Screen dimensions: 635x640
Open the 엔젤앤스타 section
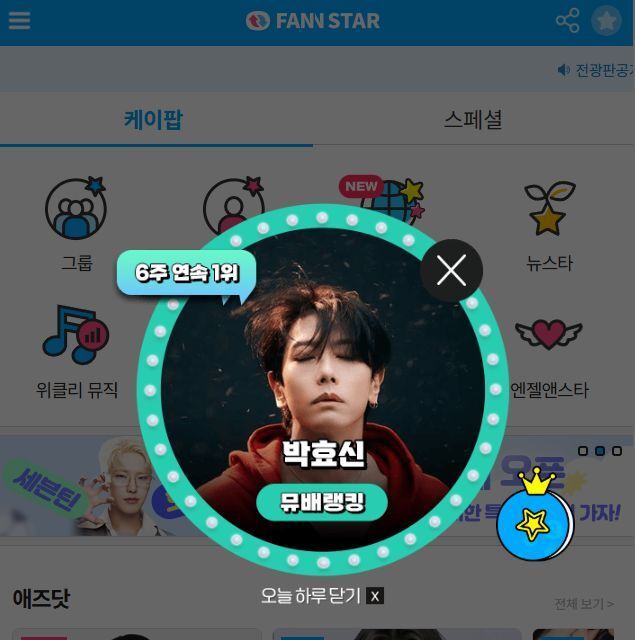[x=549, y=350]
